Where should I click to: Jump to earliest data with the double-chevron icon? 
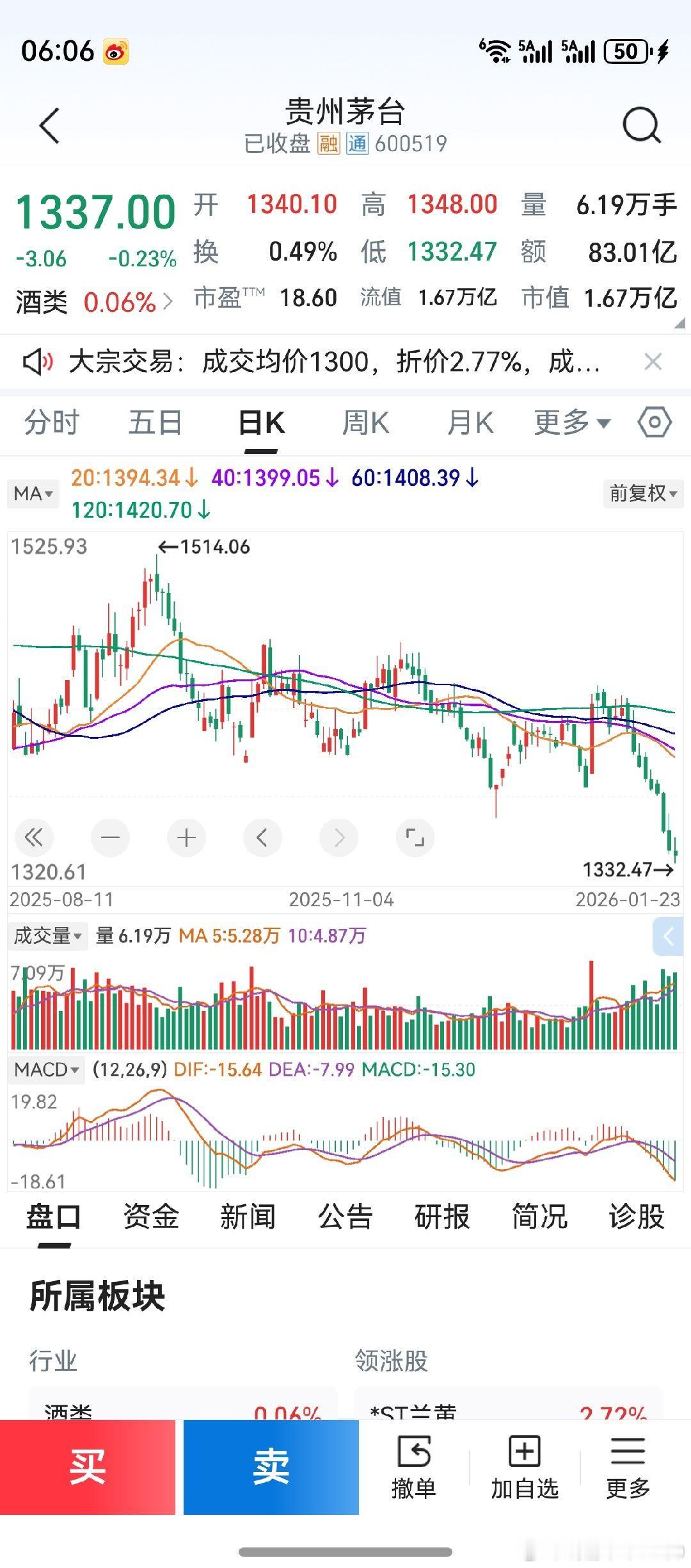tap(34, 837)
